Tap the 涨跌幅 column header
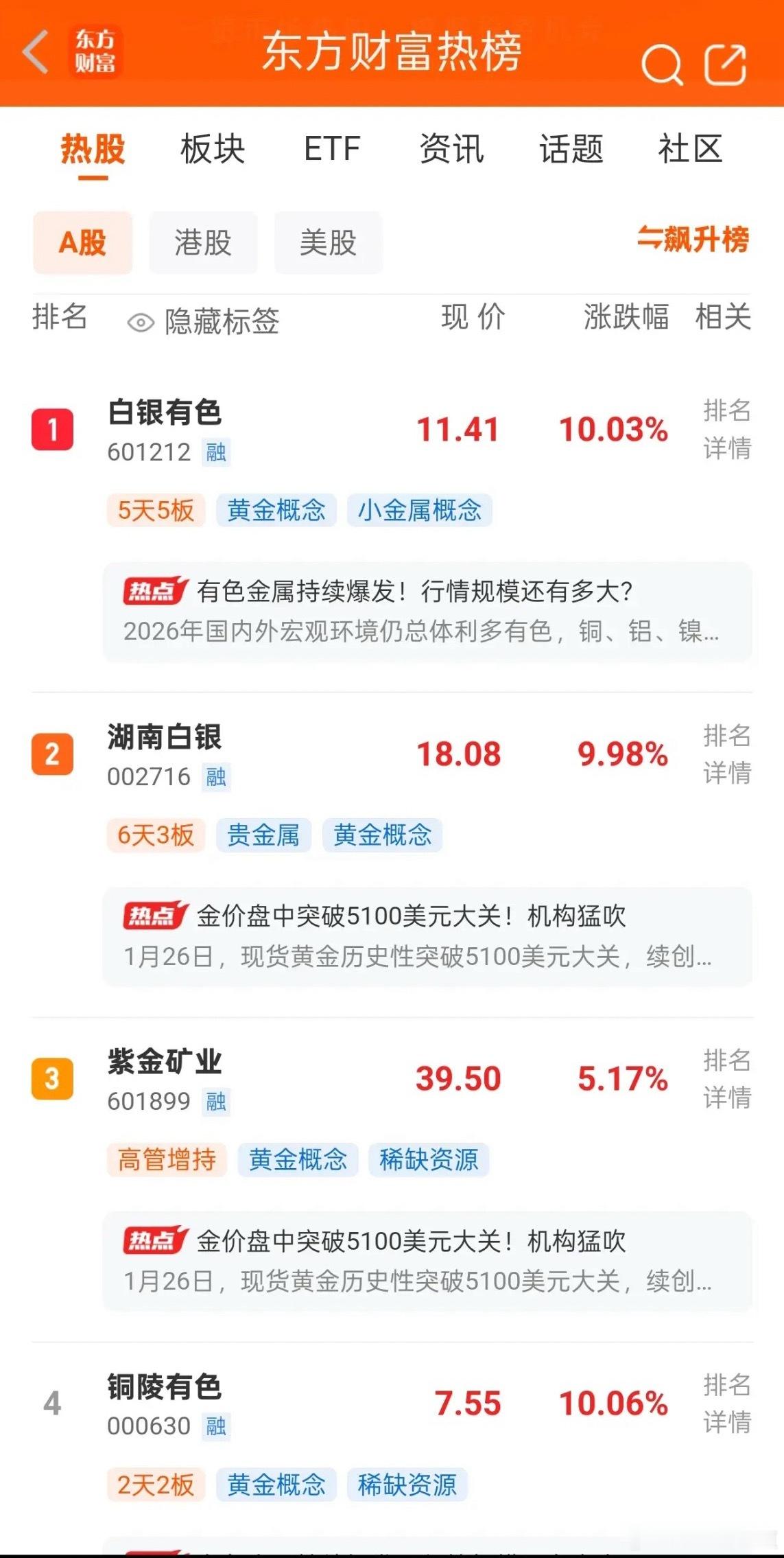Screen dimensions: 784x1558 (626, 319)
